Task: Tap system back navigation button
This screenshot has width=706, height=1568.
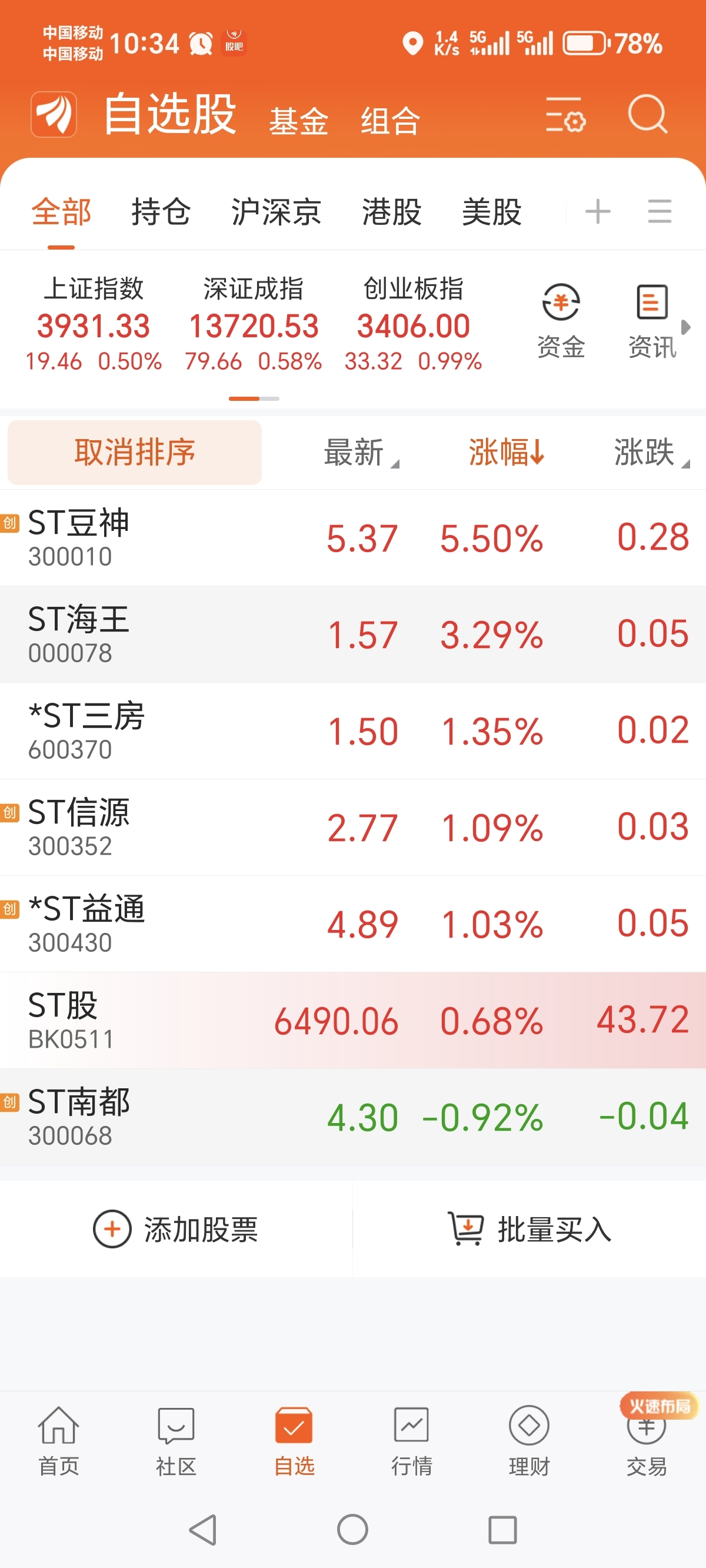Action: pyautogui.click(x=202, y=1530)
